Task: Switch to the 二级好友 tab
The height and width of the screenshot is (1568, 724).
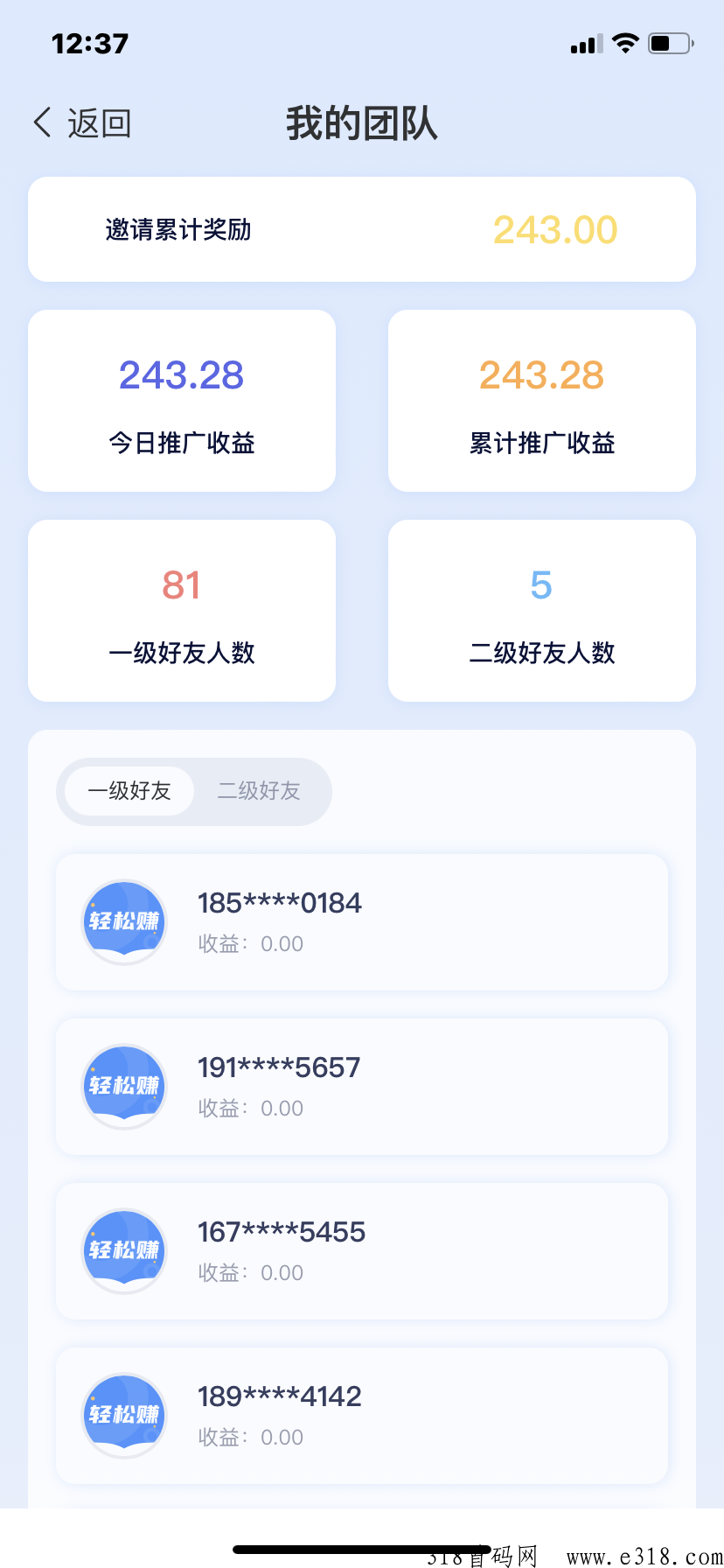Action: (x=259, y=791)
